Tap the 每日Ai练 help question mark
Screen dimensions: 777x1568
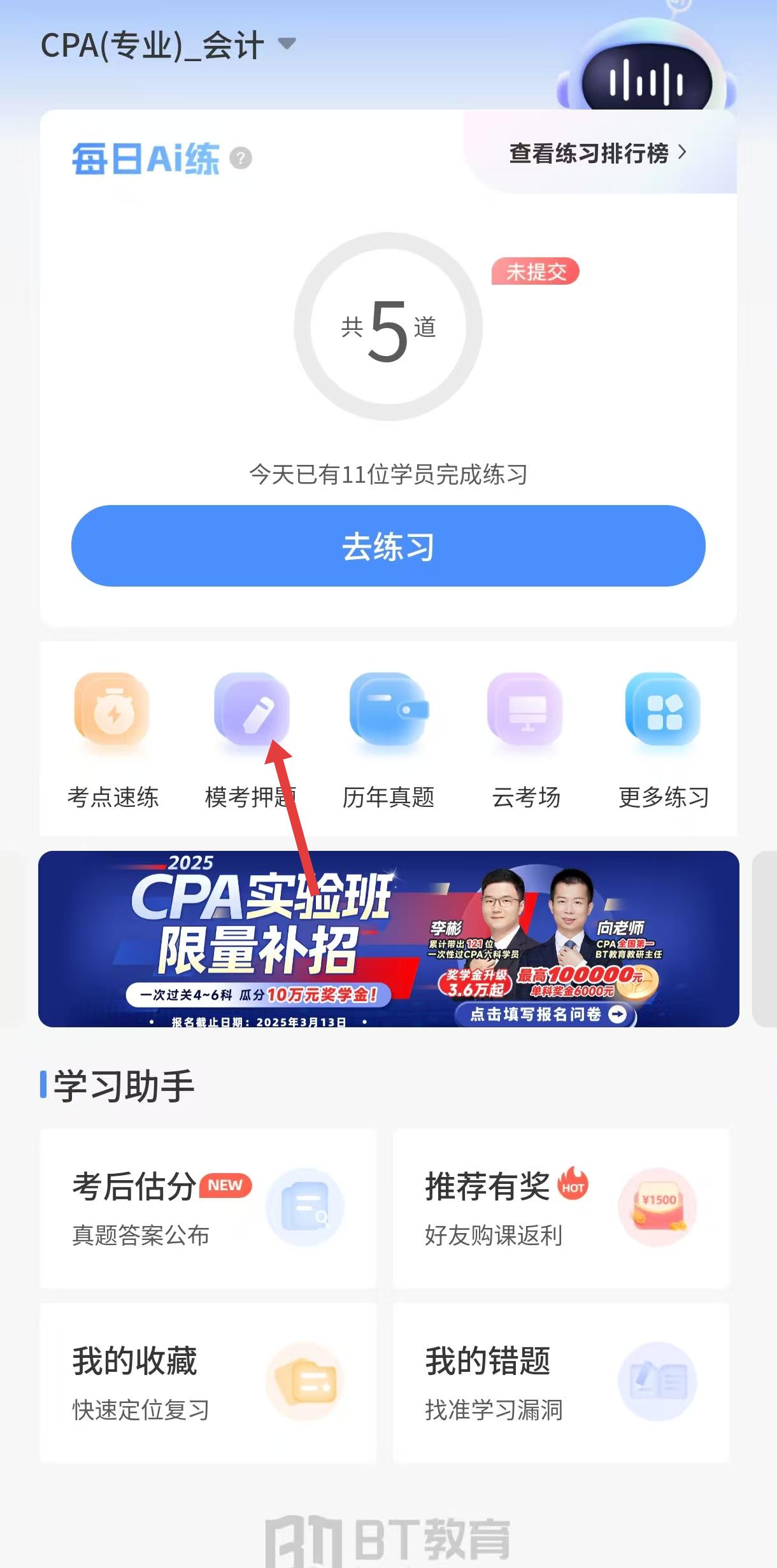(x=241, y=158)
